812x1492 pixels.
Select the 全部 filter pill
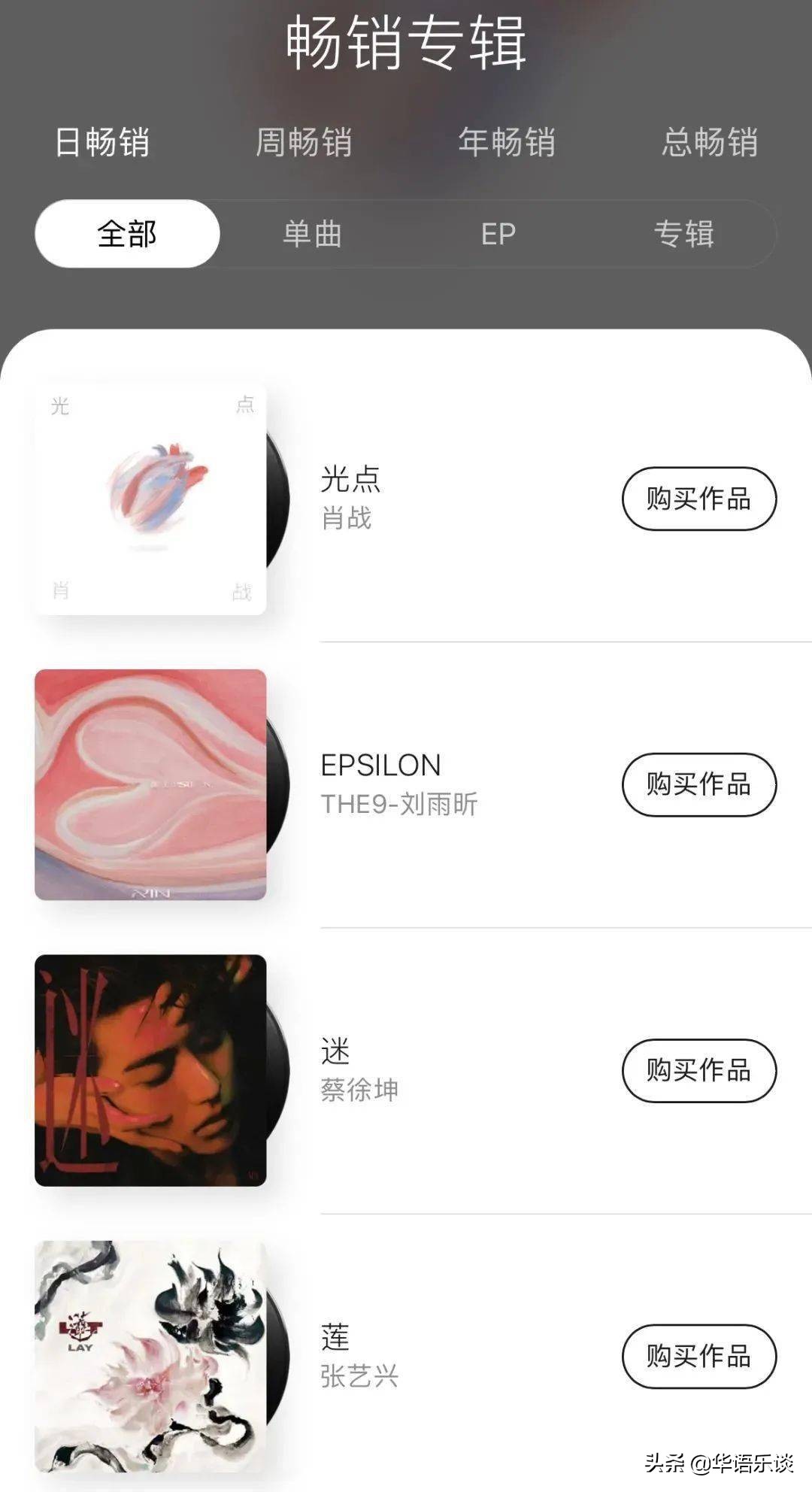(126, 235)
